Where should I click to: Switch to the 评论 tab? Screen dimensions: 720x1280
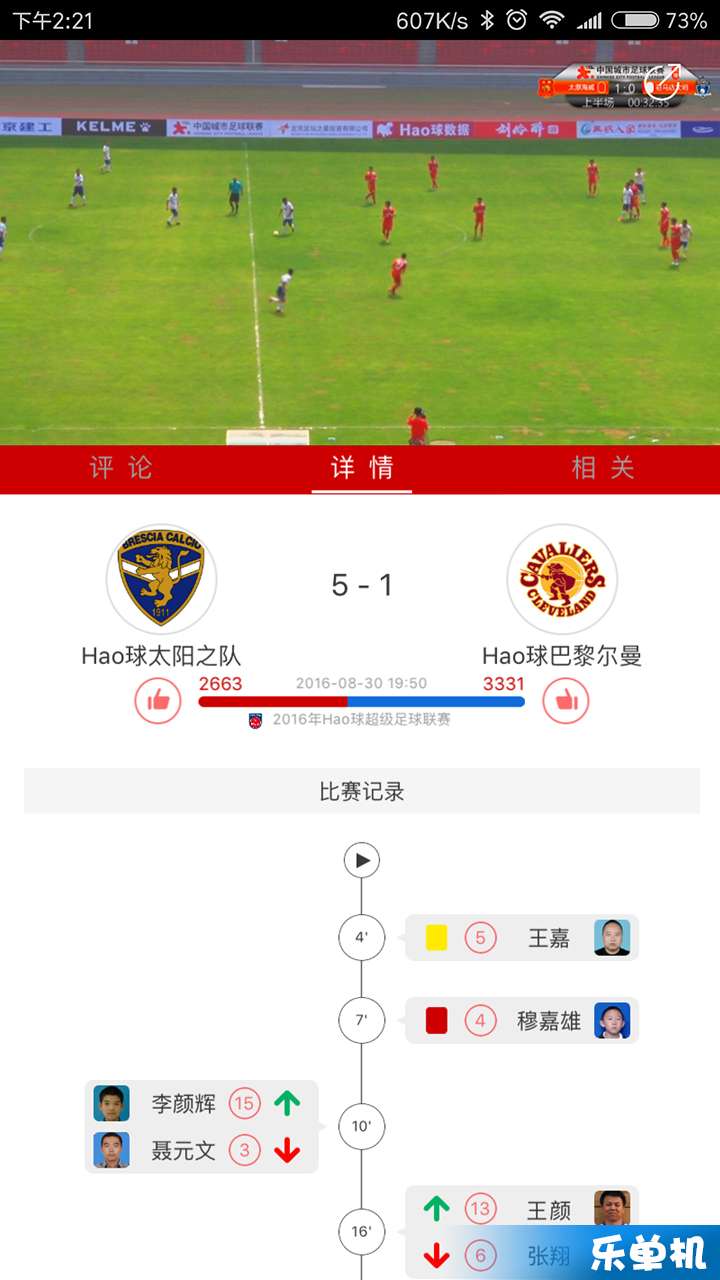coord(121,468)
